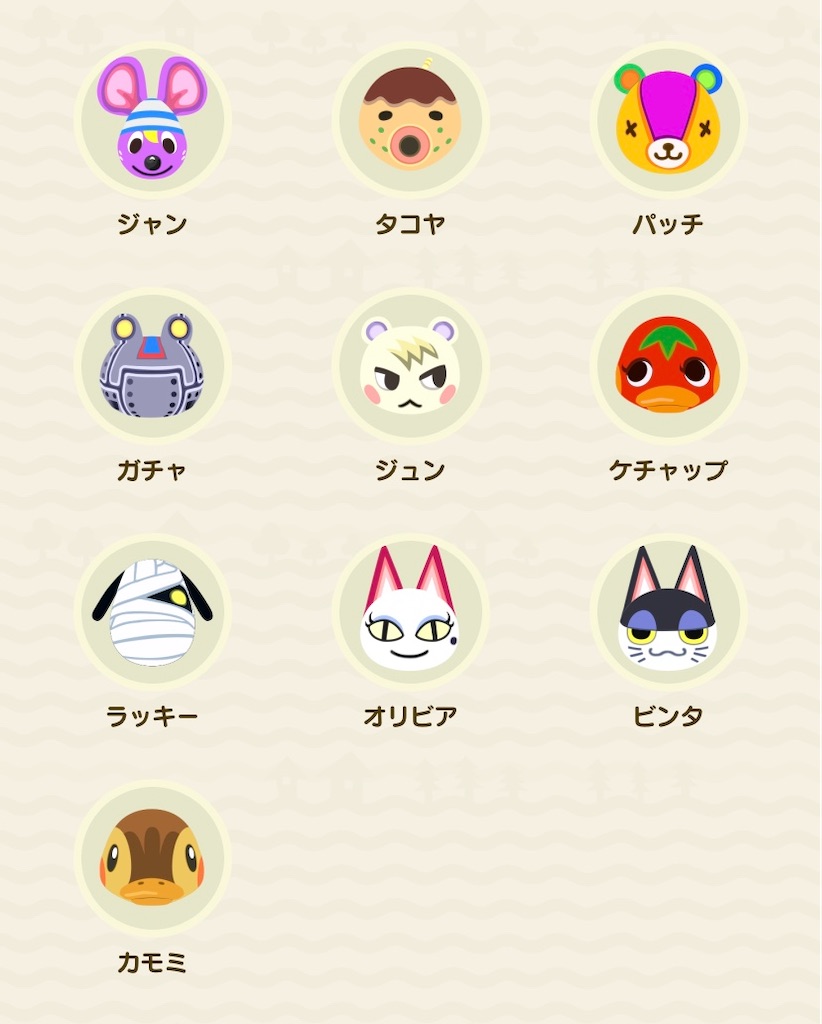Select パッチ the patchwork bear icon

pyautogui.click(x=668, y=119)
